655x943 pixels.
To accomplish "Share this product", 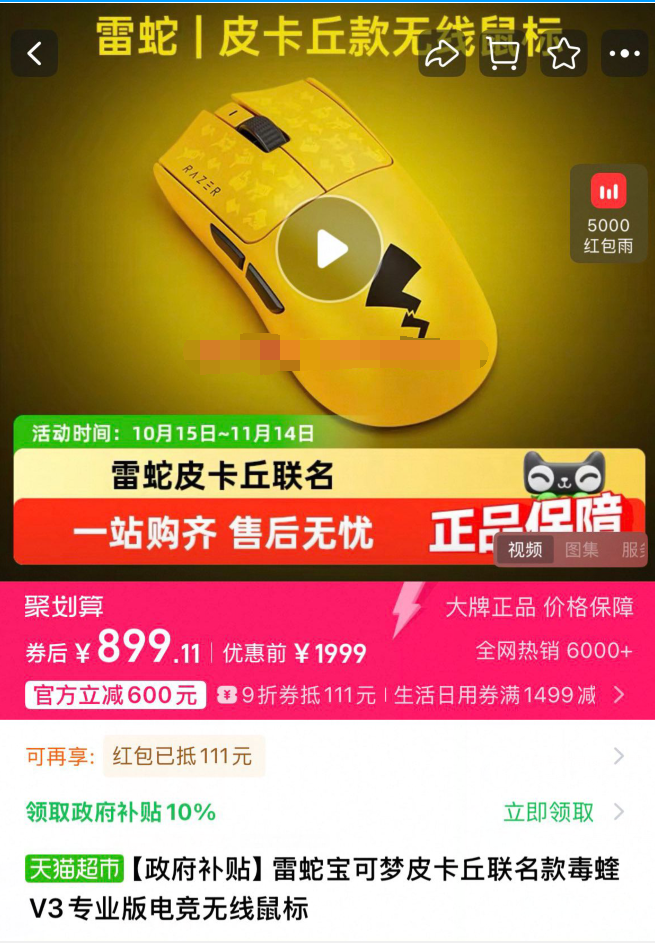I will (x=441, y=54).
